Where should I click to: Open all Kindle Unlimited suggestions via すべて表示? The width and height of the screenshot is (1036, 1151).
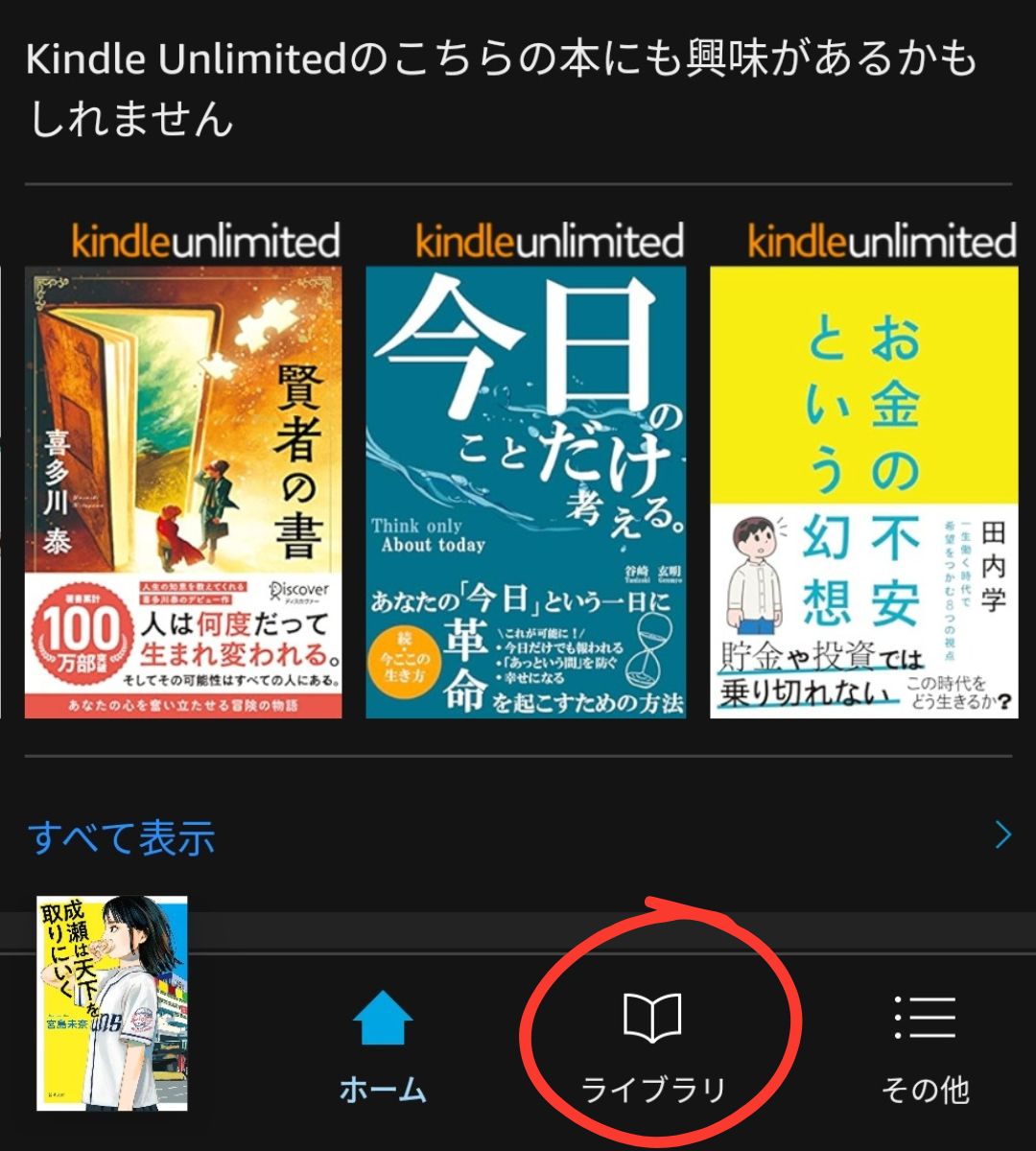point(123,836)
